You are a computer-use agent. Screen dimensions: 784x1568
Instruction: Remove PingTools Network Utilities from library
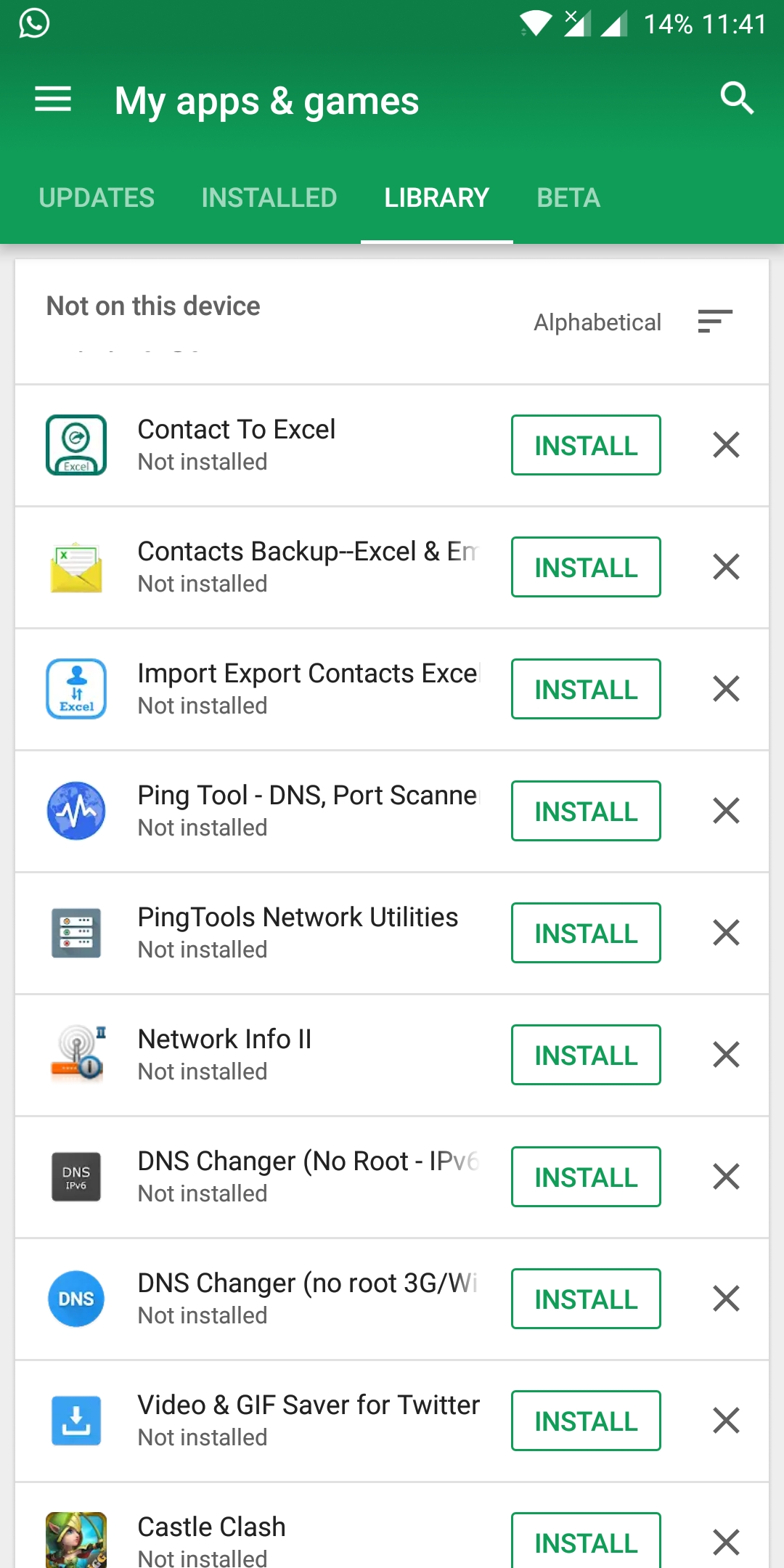tap(726, 933)
